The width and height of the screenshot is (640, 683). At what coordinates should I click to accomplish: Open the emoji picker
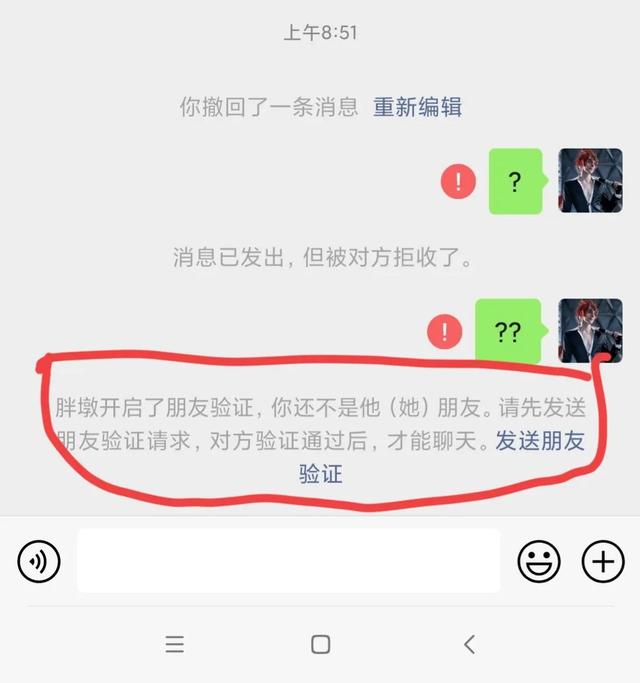538,562
